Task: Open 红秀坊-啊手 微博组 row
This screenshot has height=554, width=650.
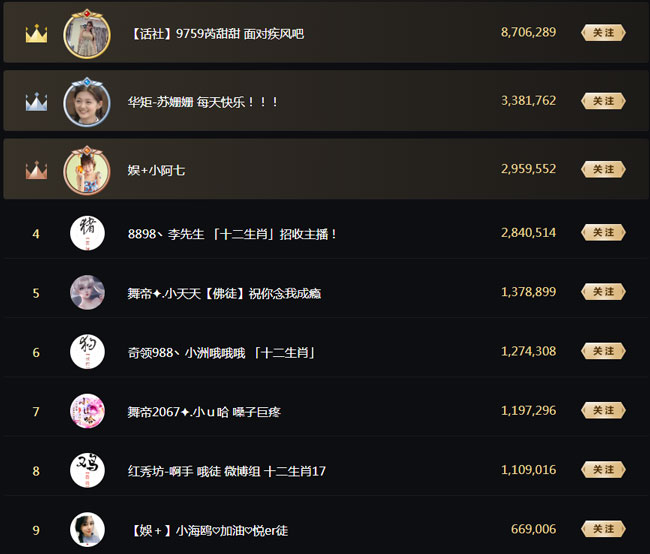Action: [226, 471]
